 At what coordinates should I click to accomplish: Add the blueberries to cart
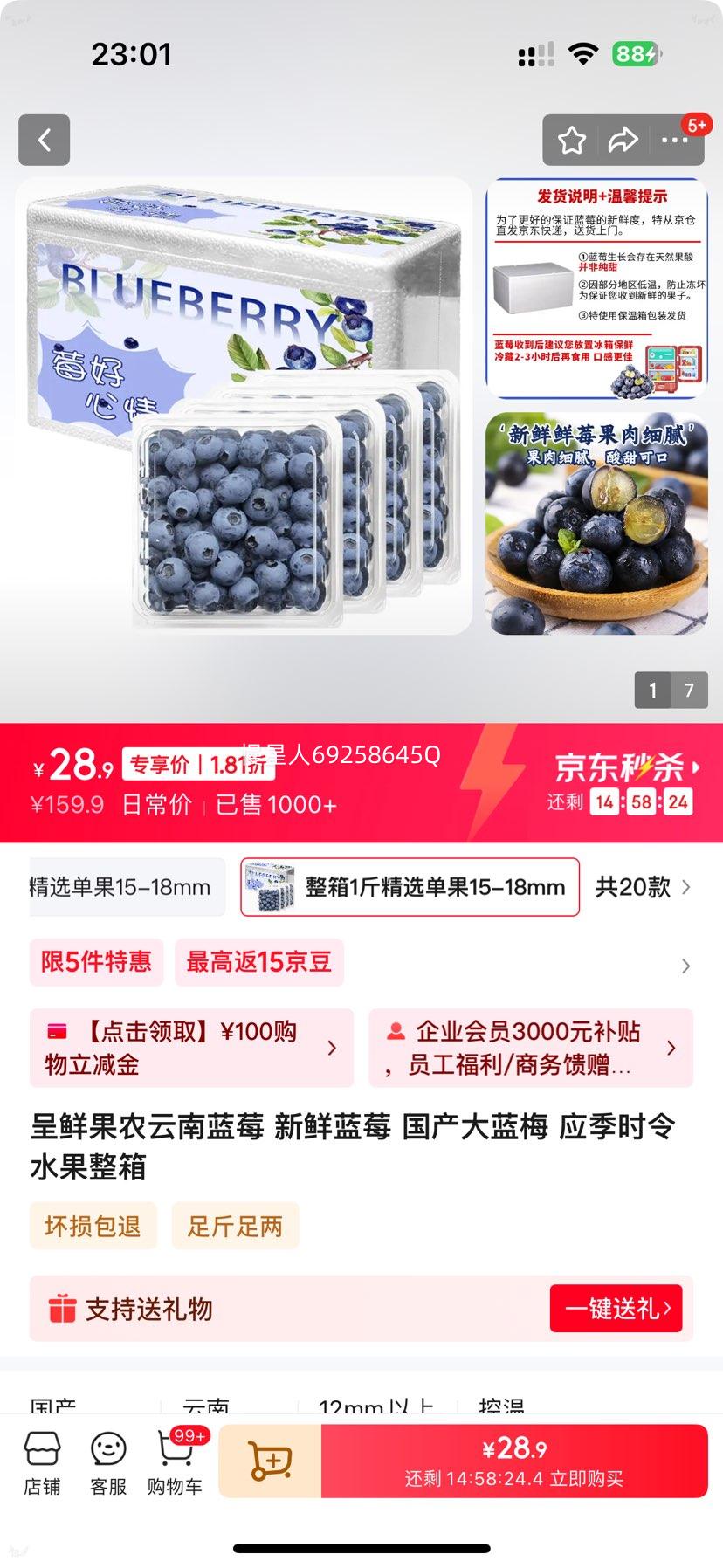(271, 1461)
